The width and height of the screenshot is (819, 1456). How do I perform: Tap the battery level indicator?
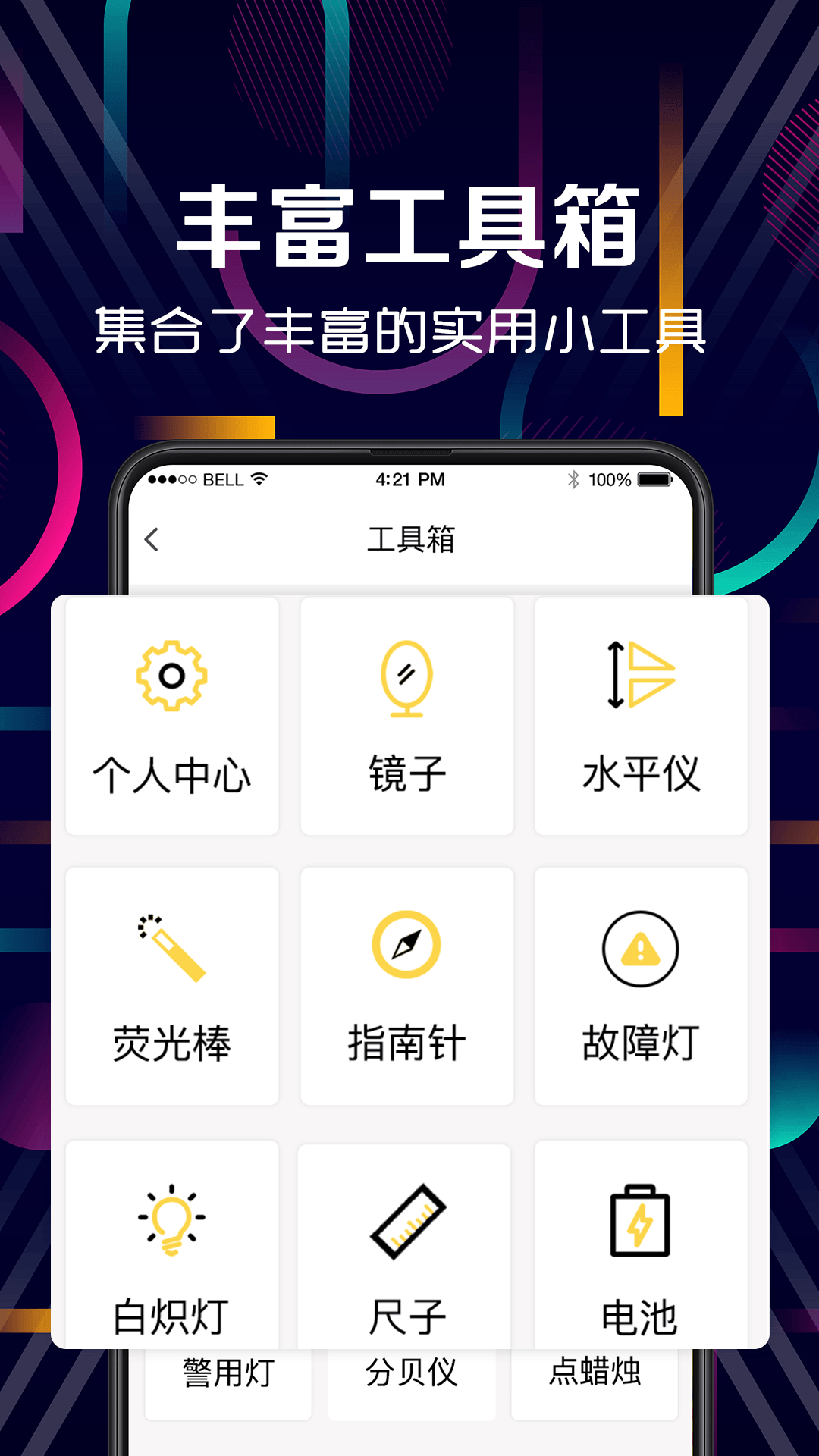(655, 479)
